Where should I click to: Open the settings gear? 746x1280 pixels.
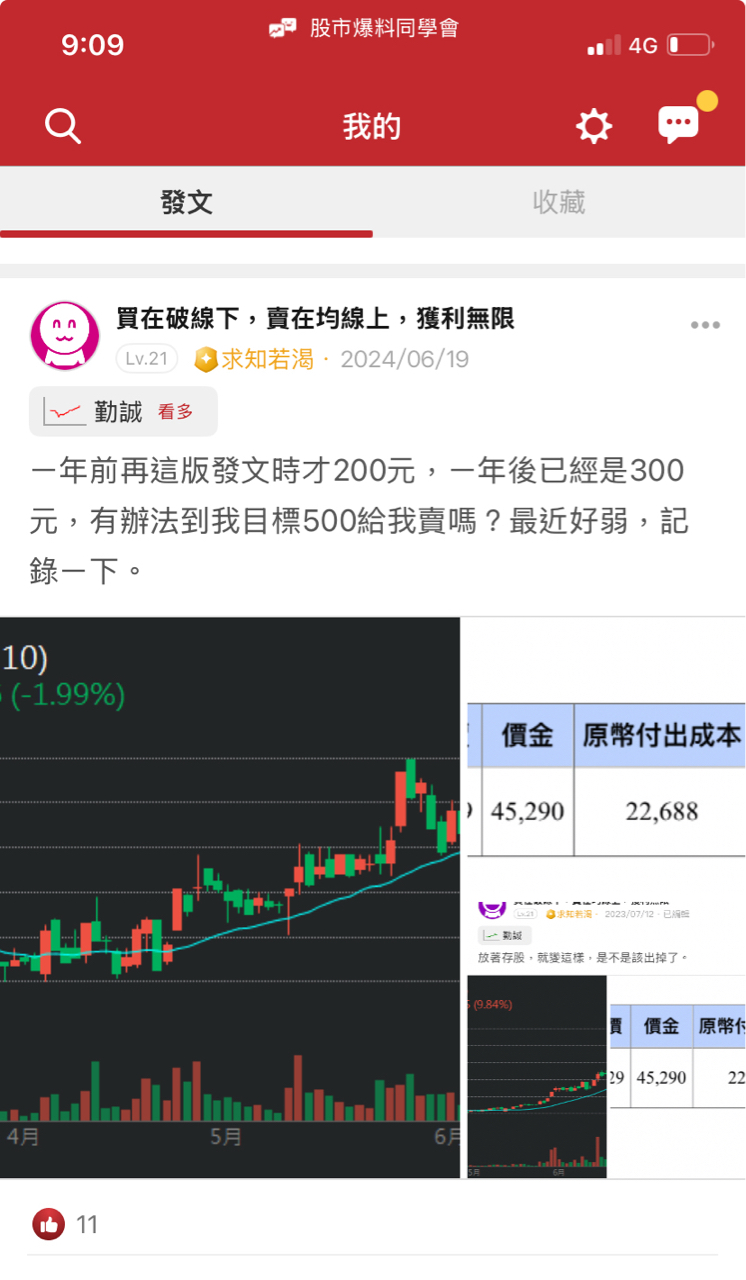click(594, 127)
